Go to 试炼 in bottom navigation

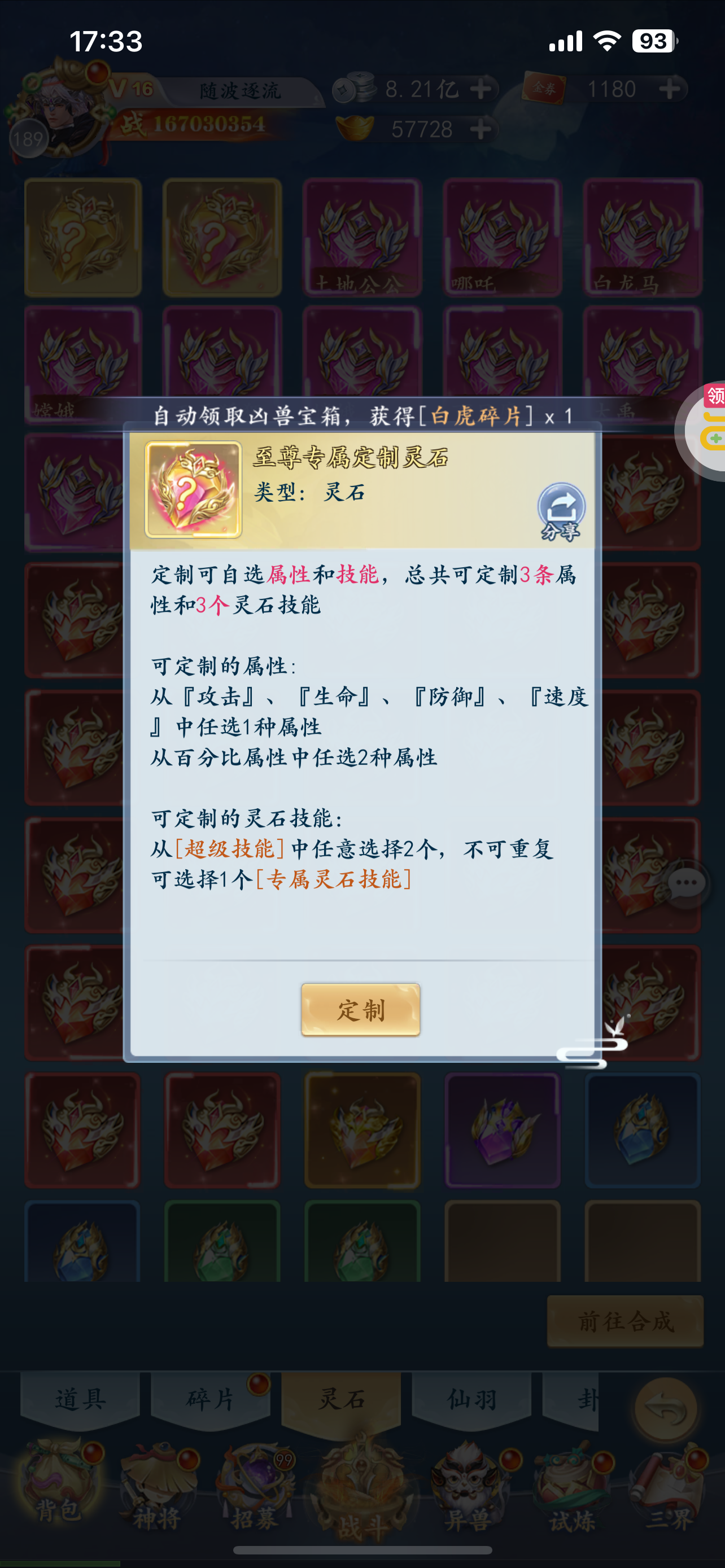click(x=571, y=1485)
